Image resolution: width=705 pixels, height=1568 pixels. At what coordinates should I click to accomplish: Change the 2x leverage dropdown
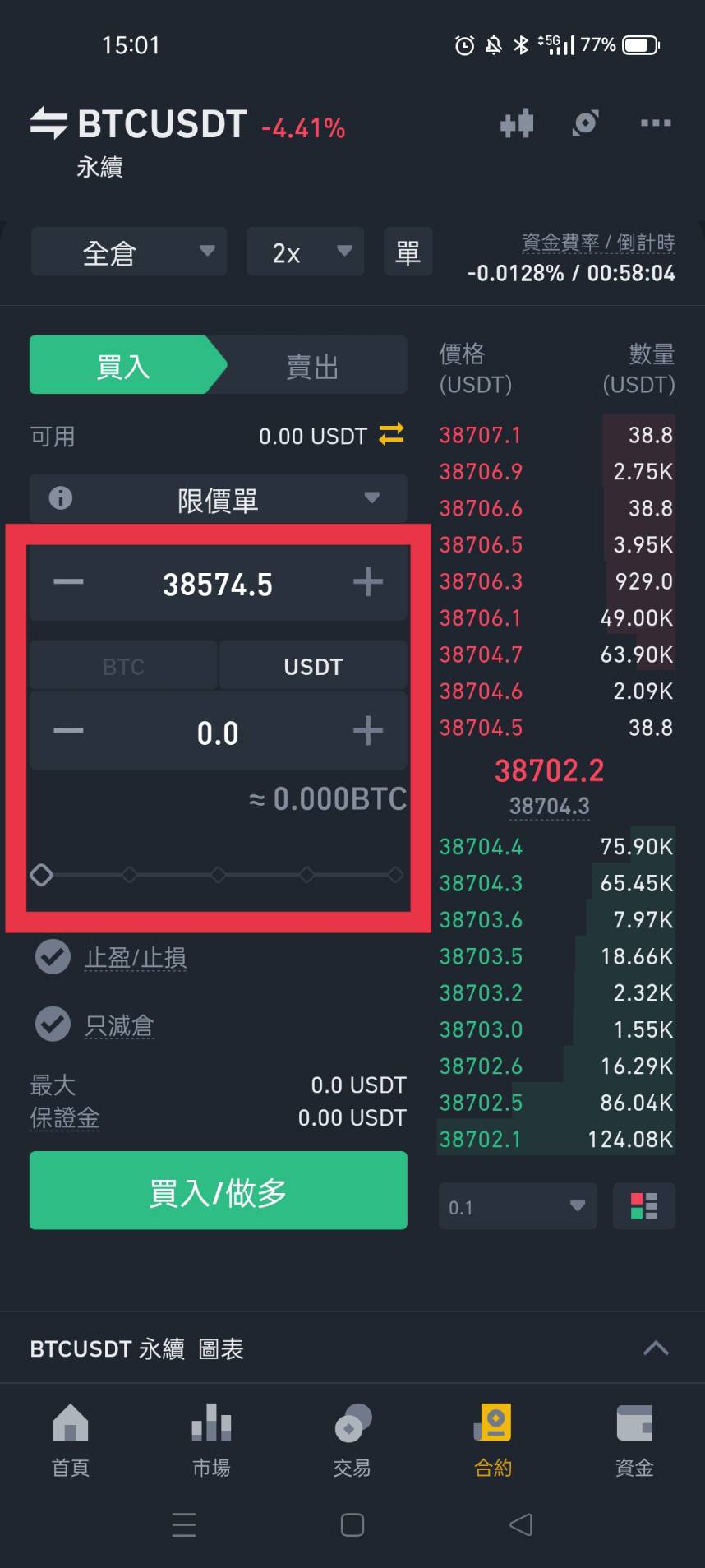[x=305, y=252]
